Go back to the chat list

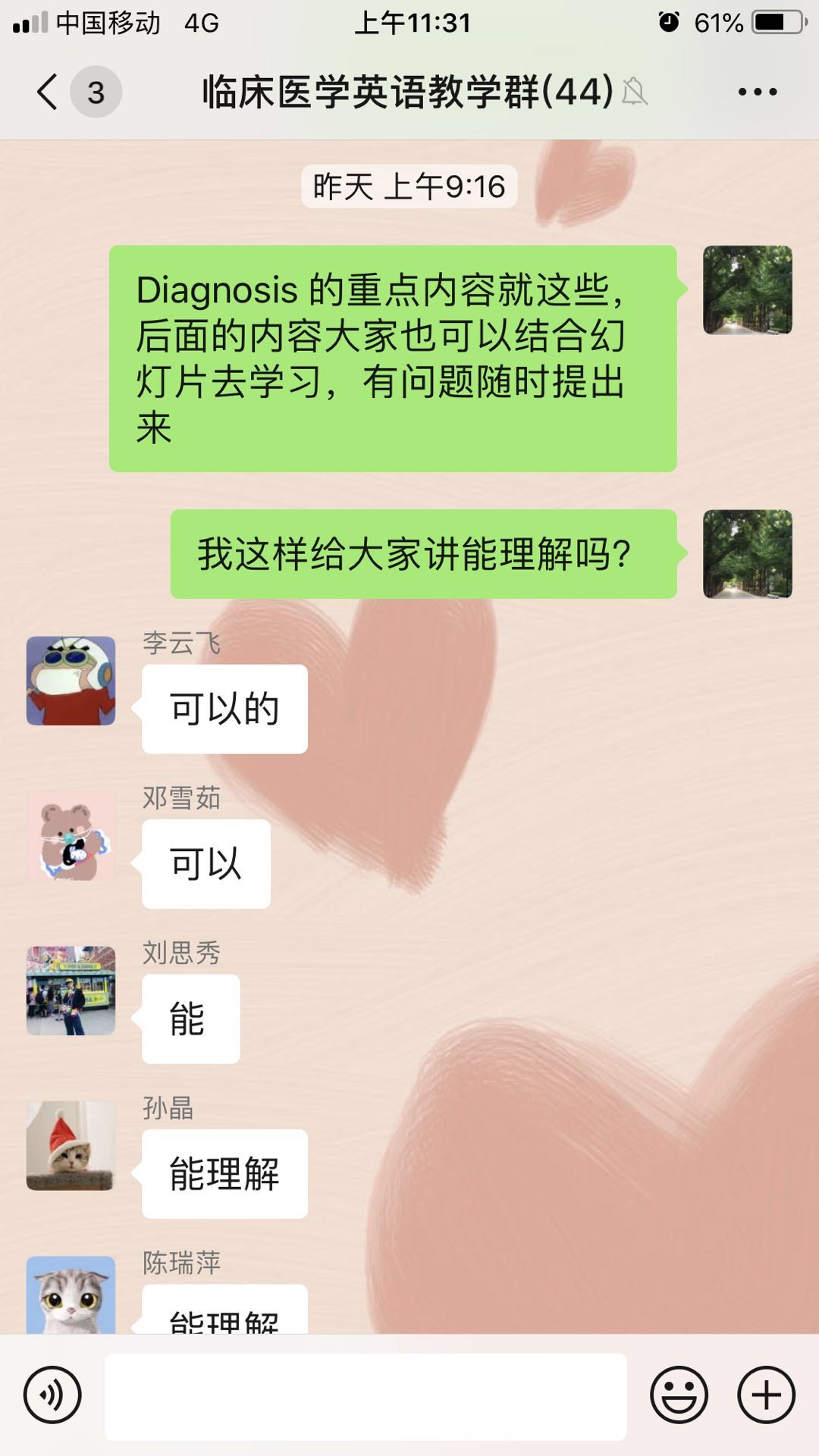(x=48, y=92)
